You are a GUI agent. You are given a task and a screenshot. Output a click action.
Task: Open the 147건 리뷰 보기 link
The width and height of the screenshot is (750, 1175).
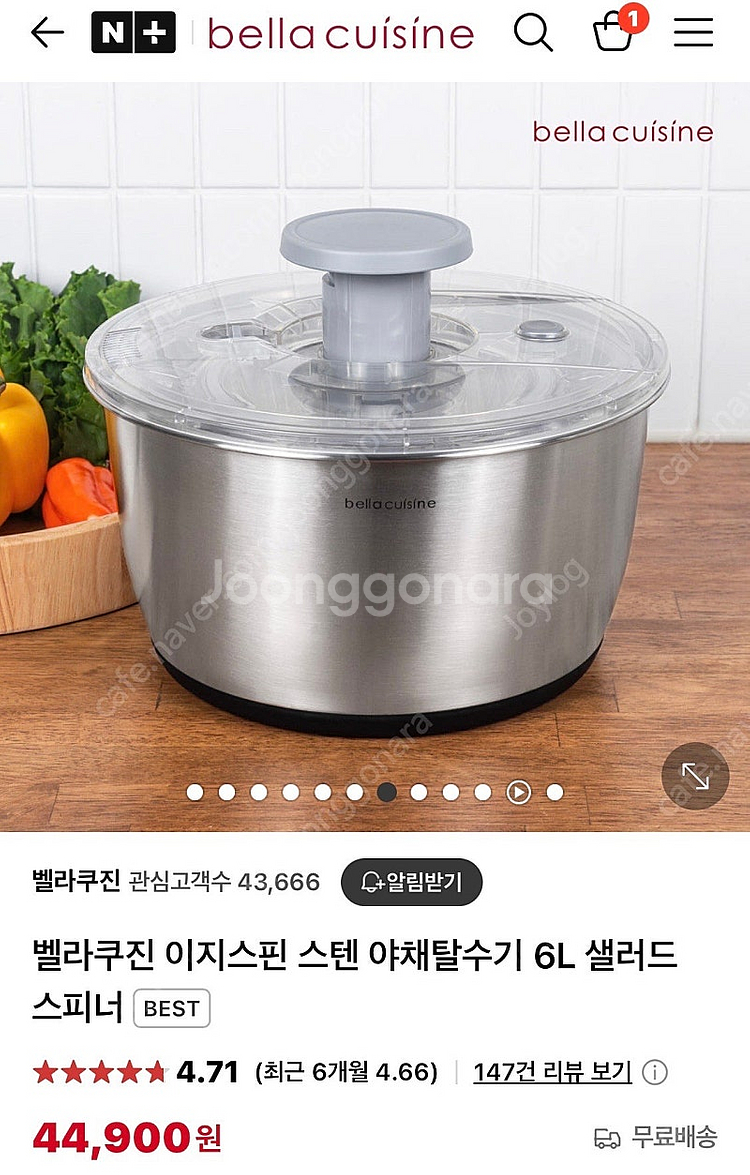552,1072
